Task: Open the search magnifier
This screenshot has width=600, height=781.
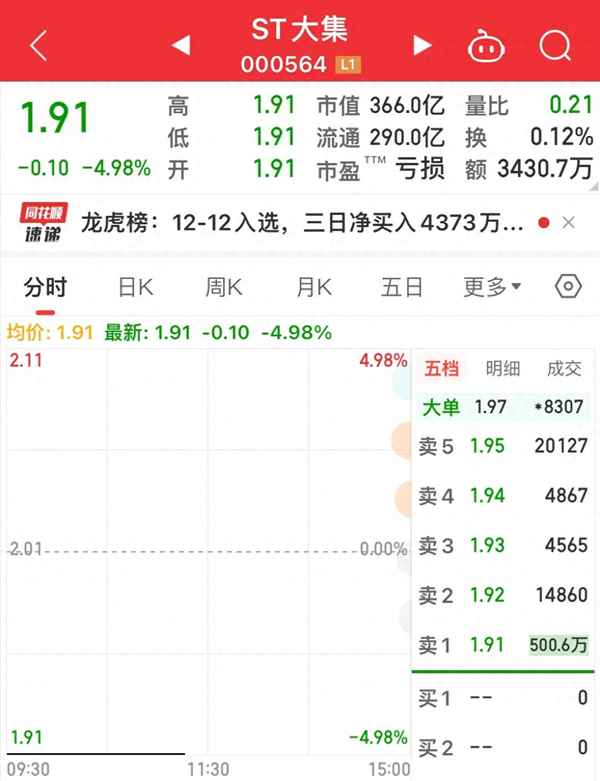Action: [x=553, y=45]
